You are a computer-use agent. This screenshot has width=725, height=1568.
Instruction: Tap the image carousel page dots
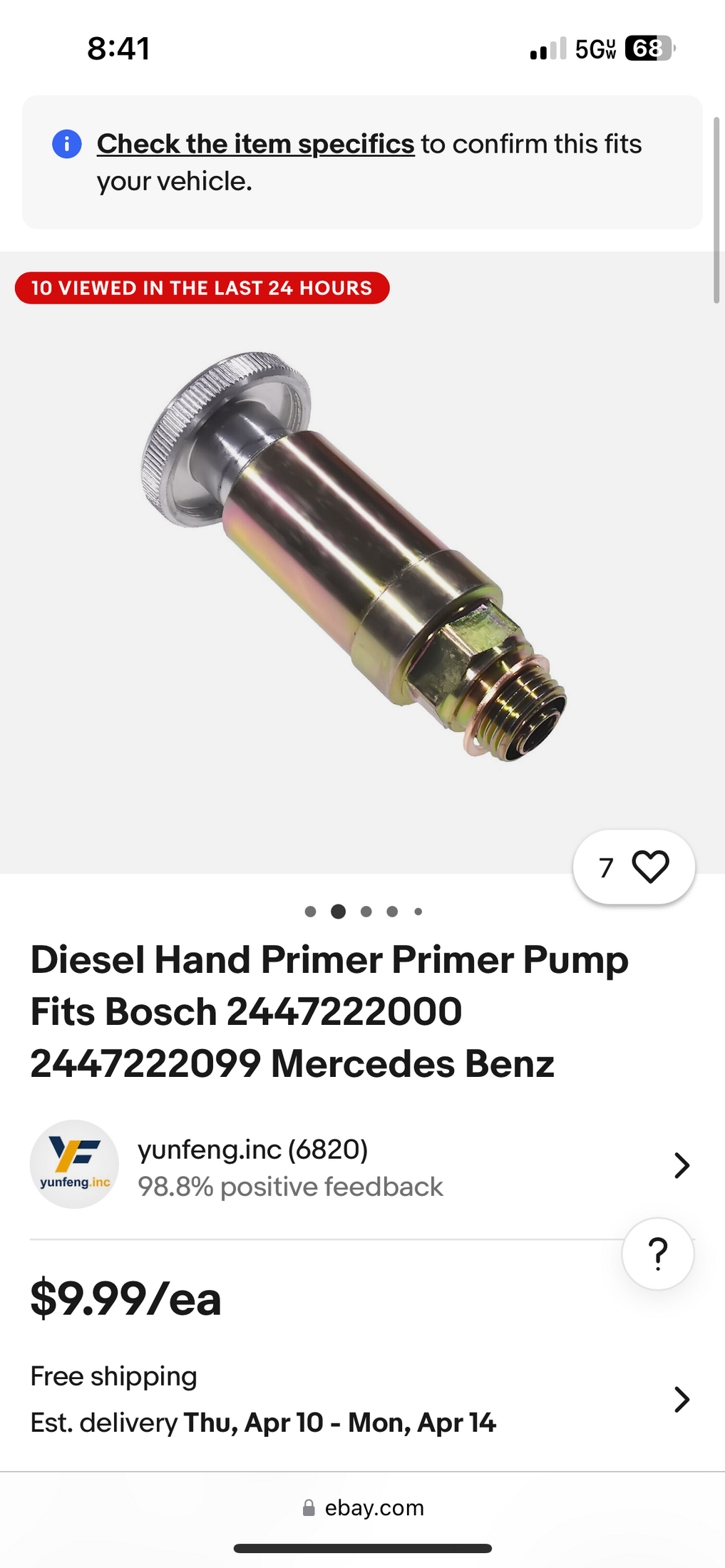pos(364,911)
